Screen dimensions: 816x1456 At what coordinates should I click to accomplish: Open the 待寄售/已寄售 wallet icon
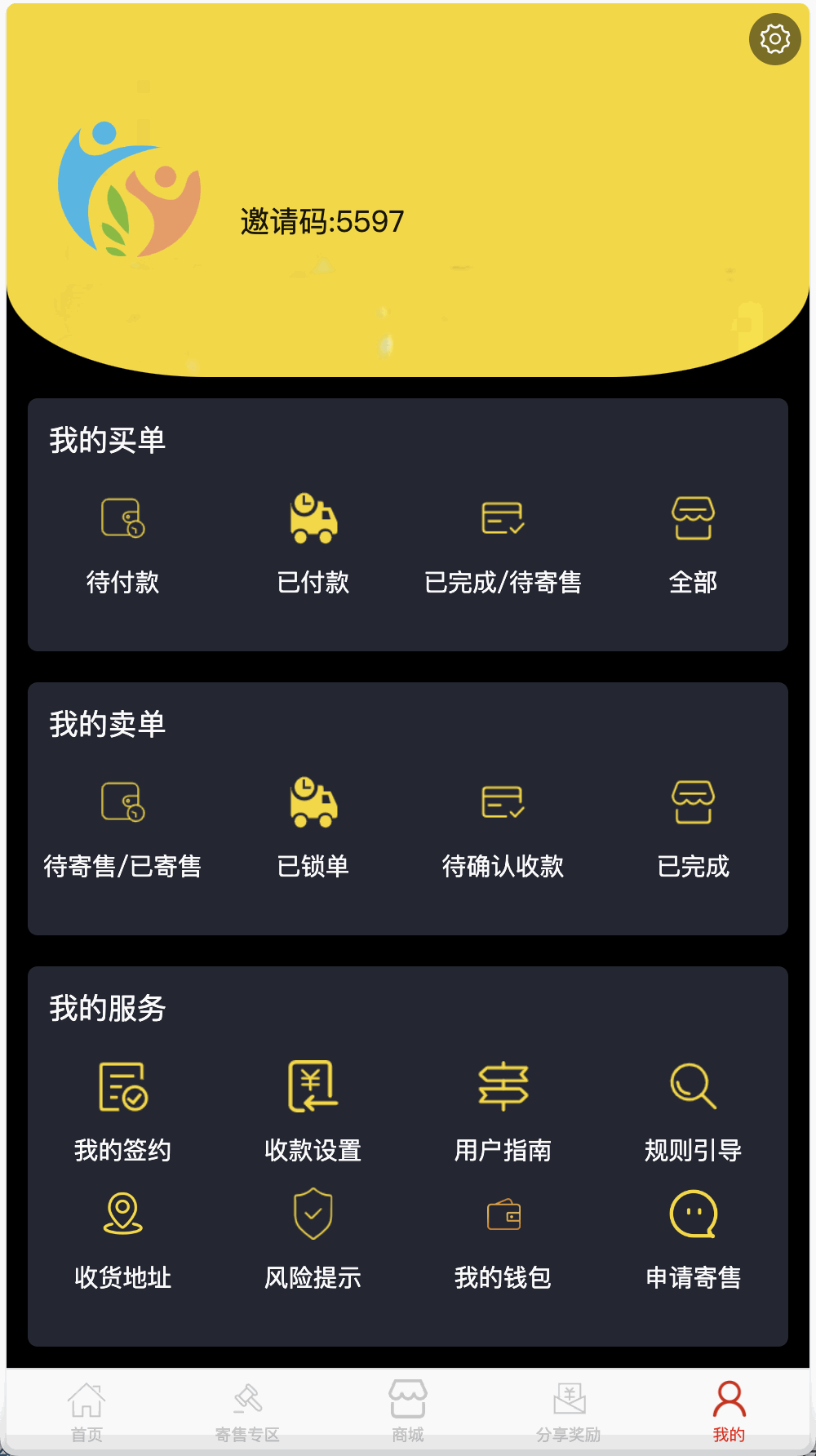[122, 802]
